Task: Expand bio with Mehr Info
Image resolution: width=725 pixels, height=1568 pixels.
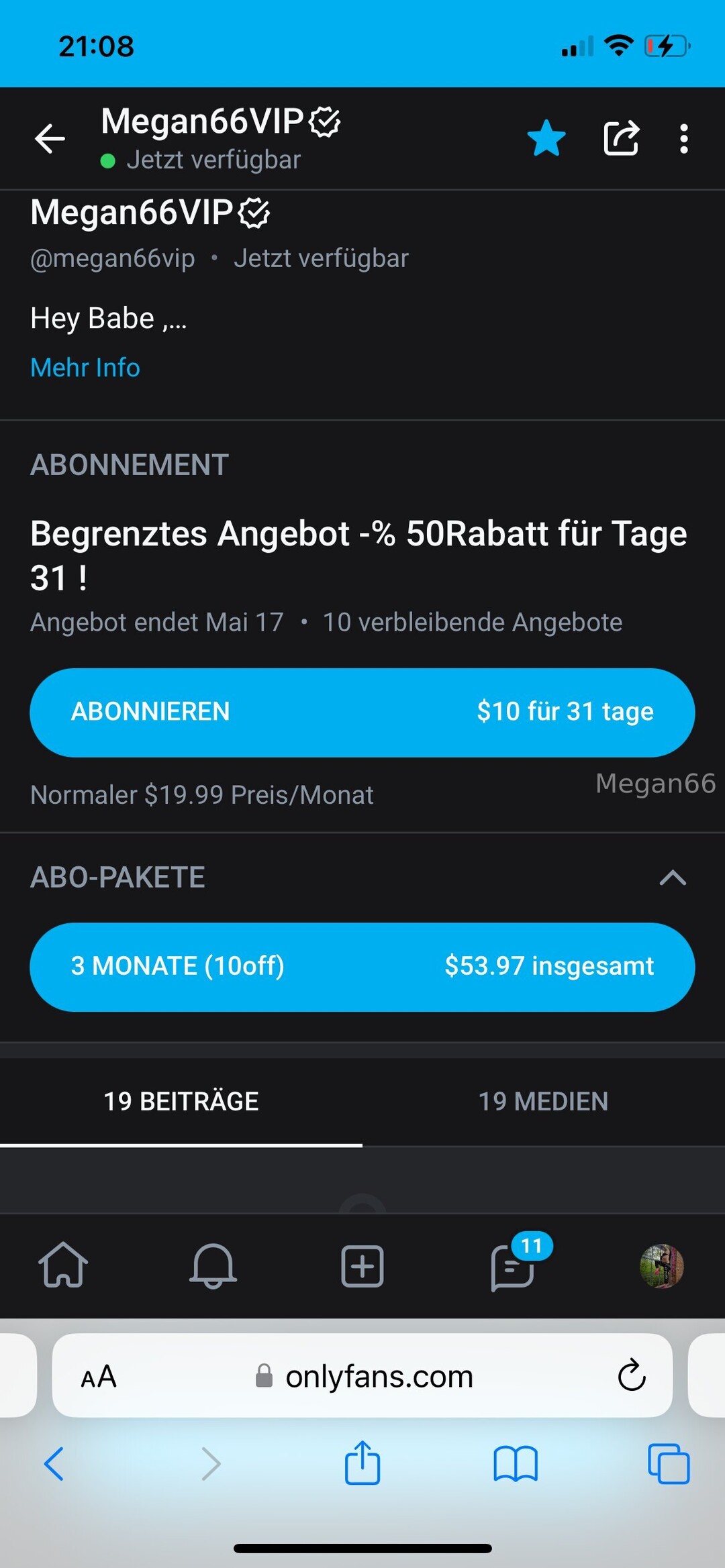Action: click(85, 368)
